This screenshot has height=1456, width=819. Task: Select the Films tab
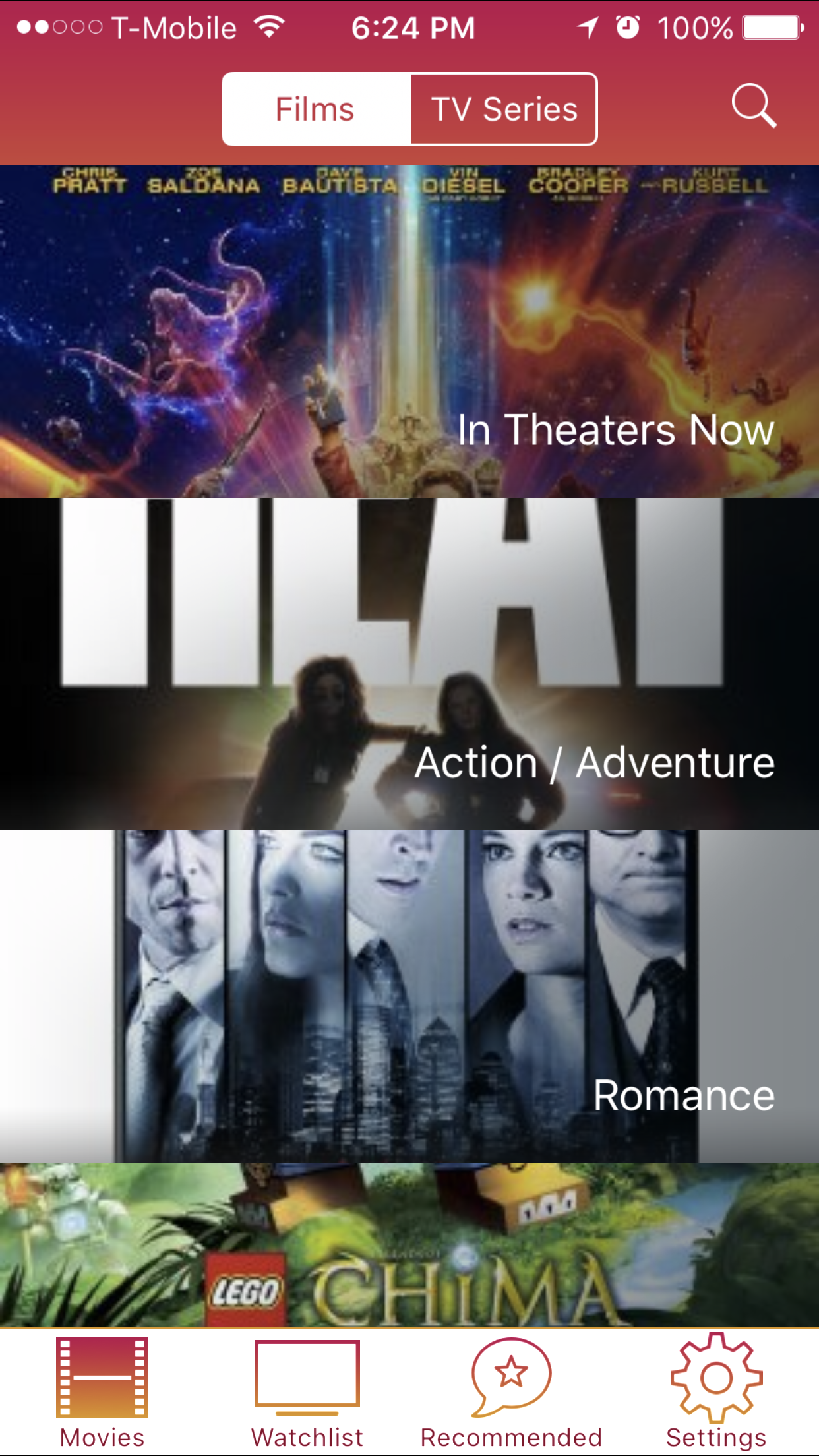315,109
